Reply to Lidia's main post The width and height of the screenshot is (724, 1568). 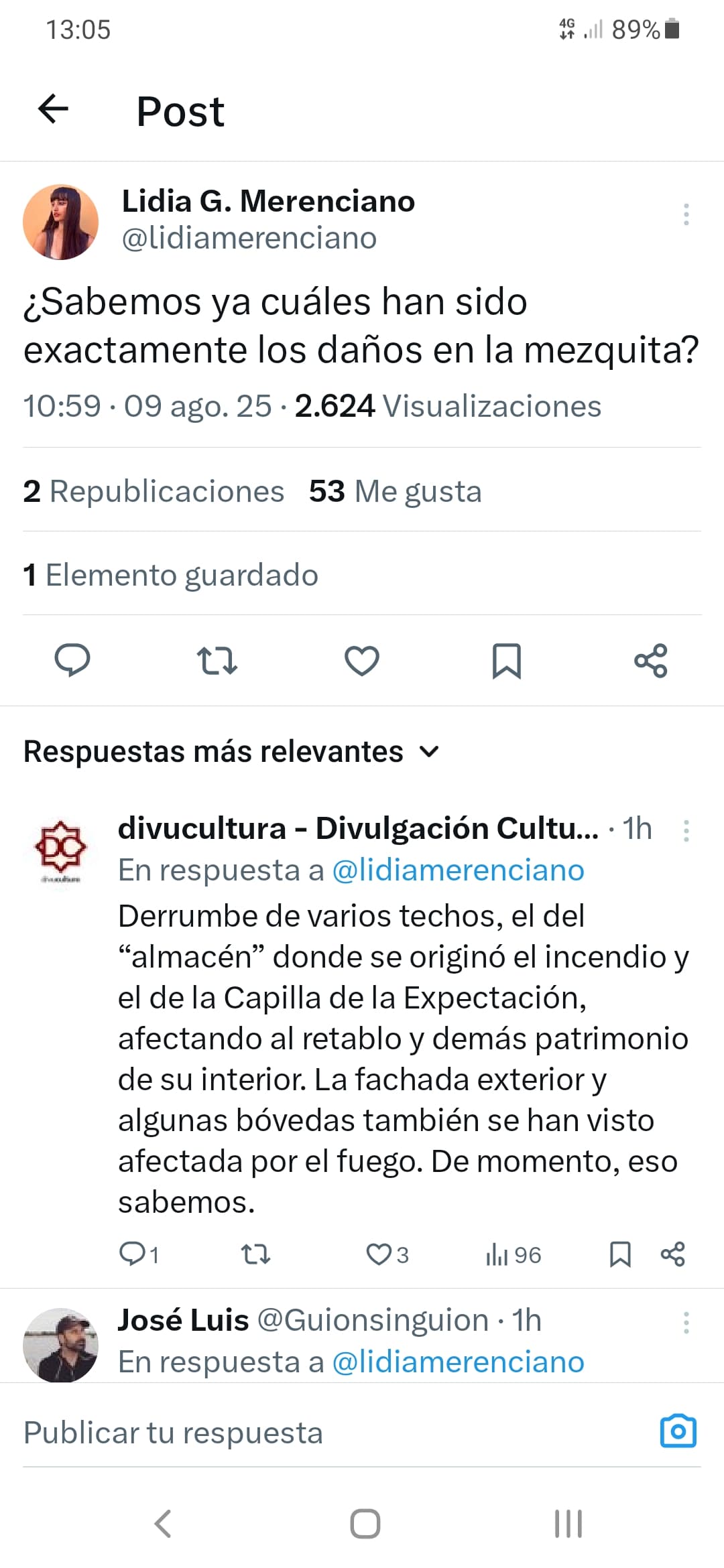tap(72, 660)
